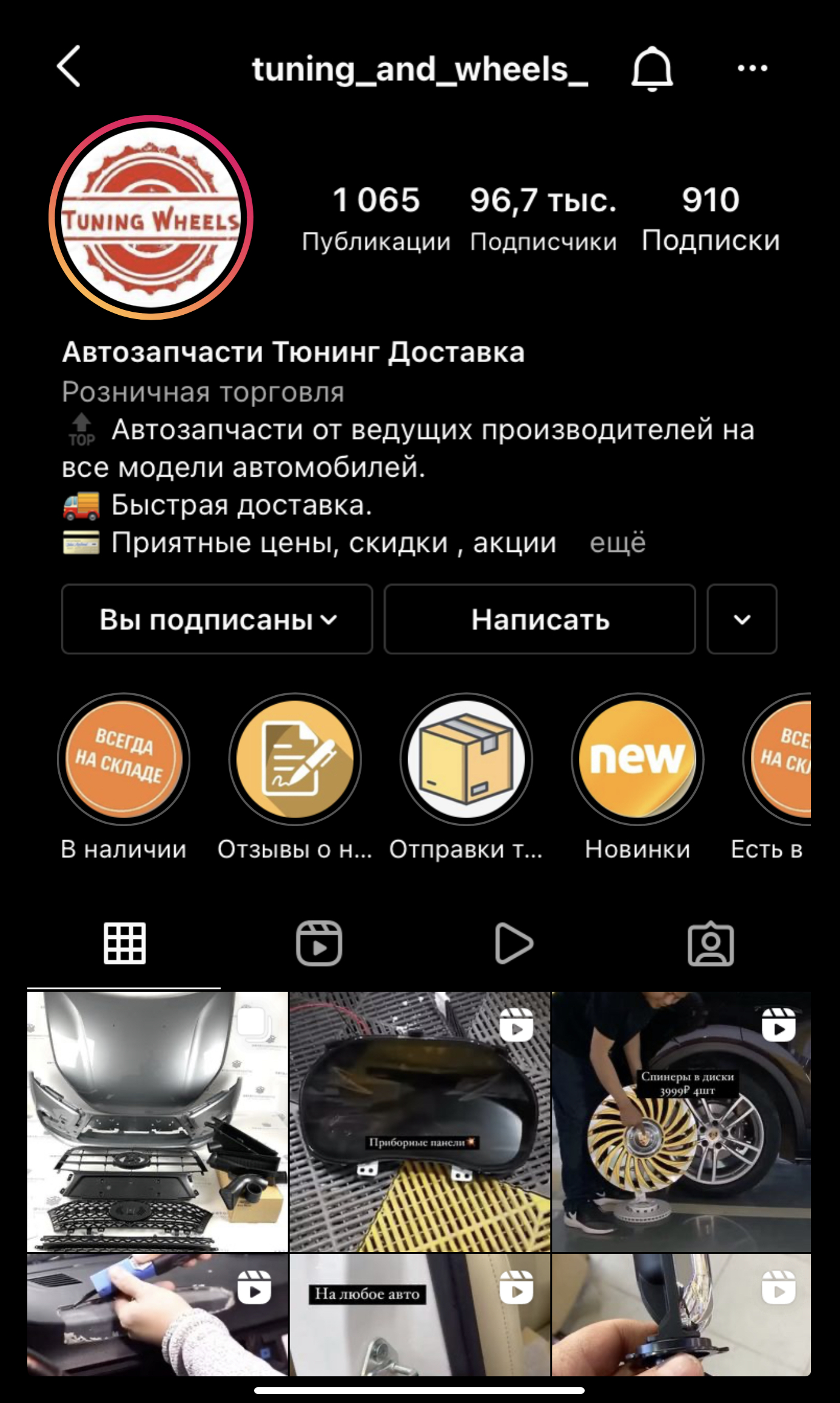View the profile picture story

click(151, 217)
